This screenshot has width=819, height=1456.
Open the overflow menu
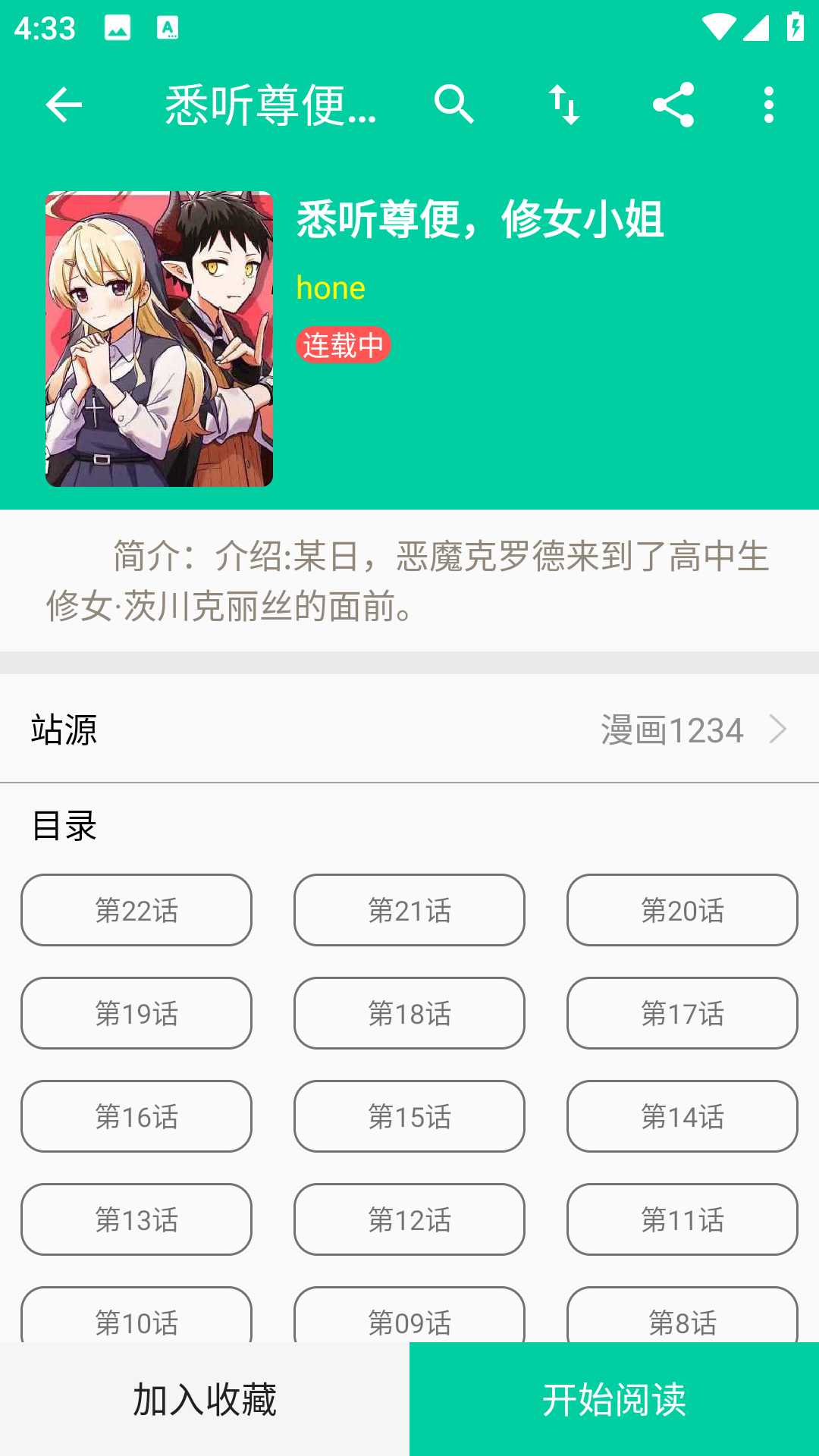click(x=769, y=105)
